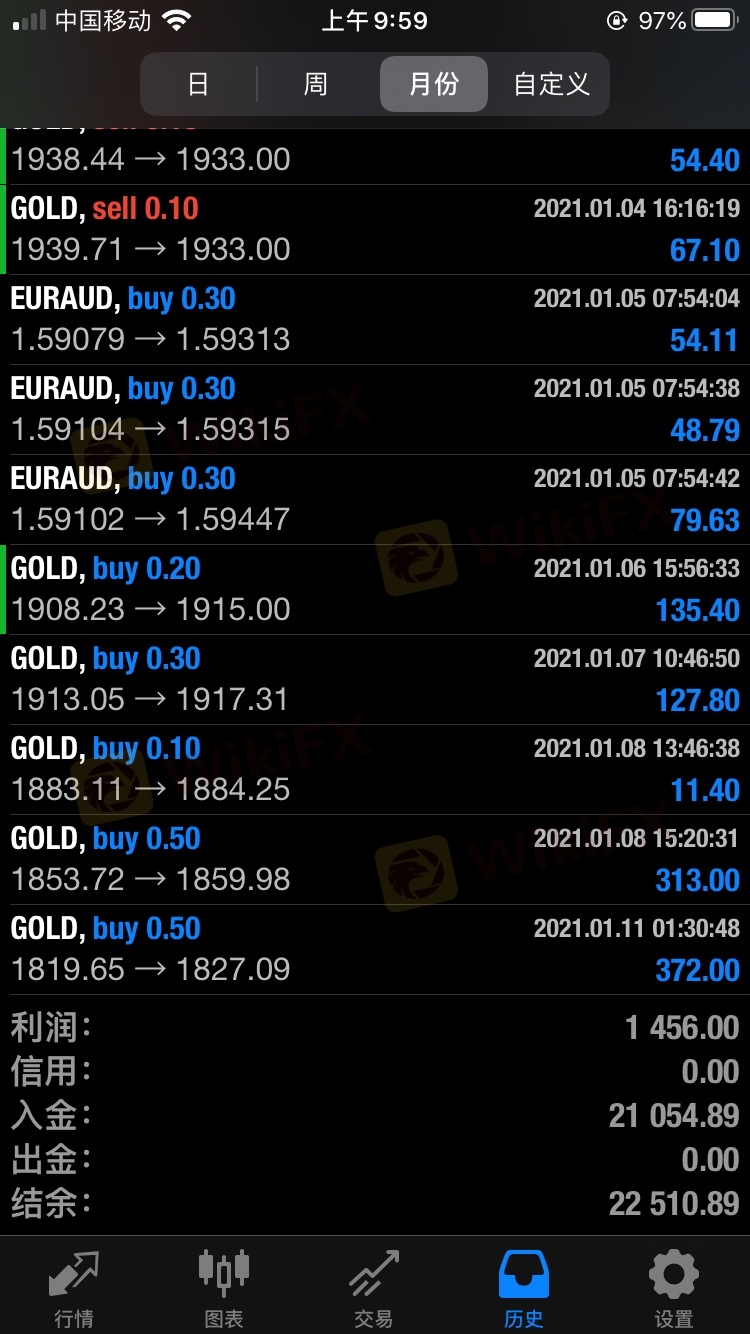Expand the EURAUD trade with 79.63 profit
Screen dimensions: 750x1334
375,499
